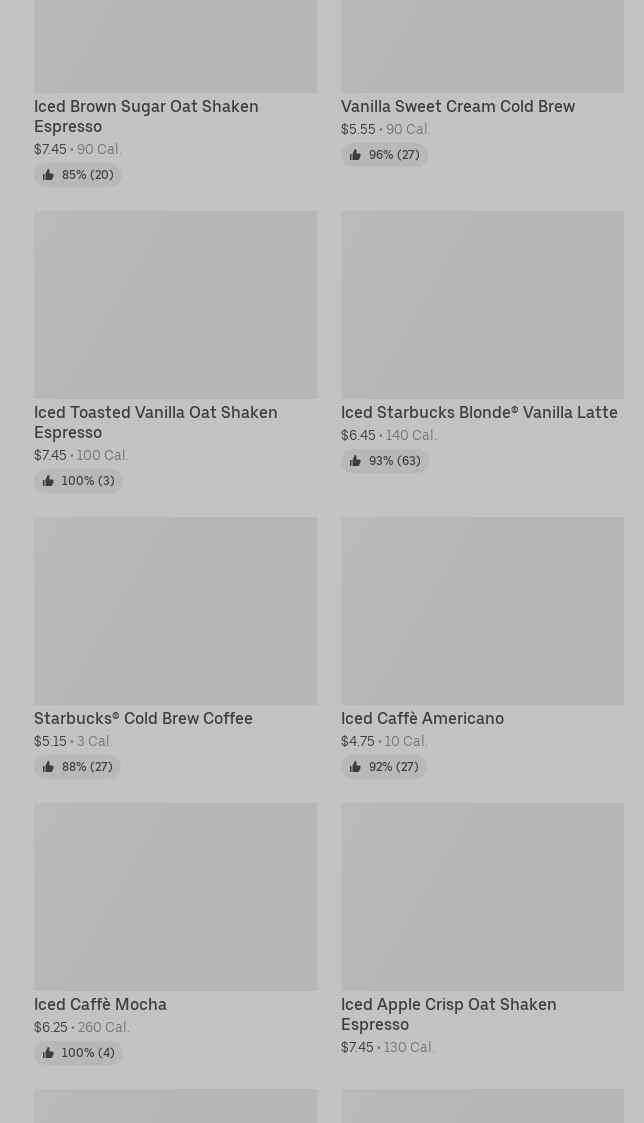Select the Iced Caffè Mocha item
Viewport: 644px width, 1123px height.
pos(176,933)
